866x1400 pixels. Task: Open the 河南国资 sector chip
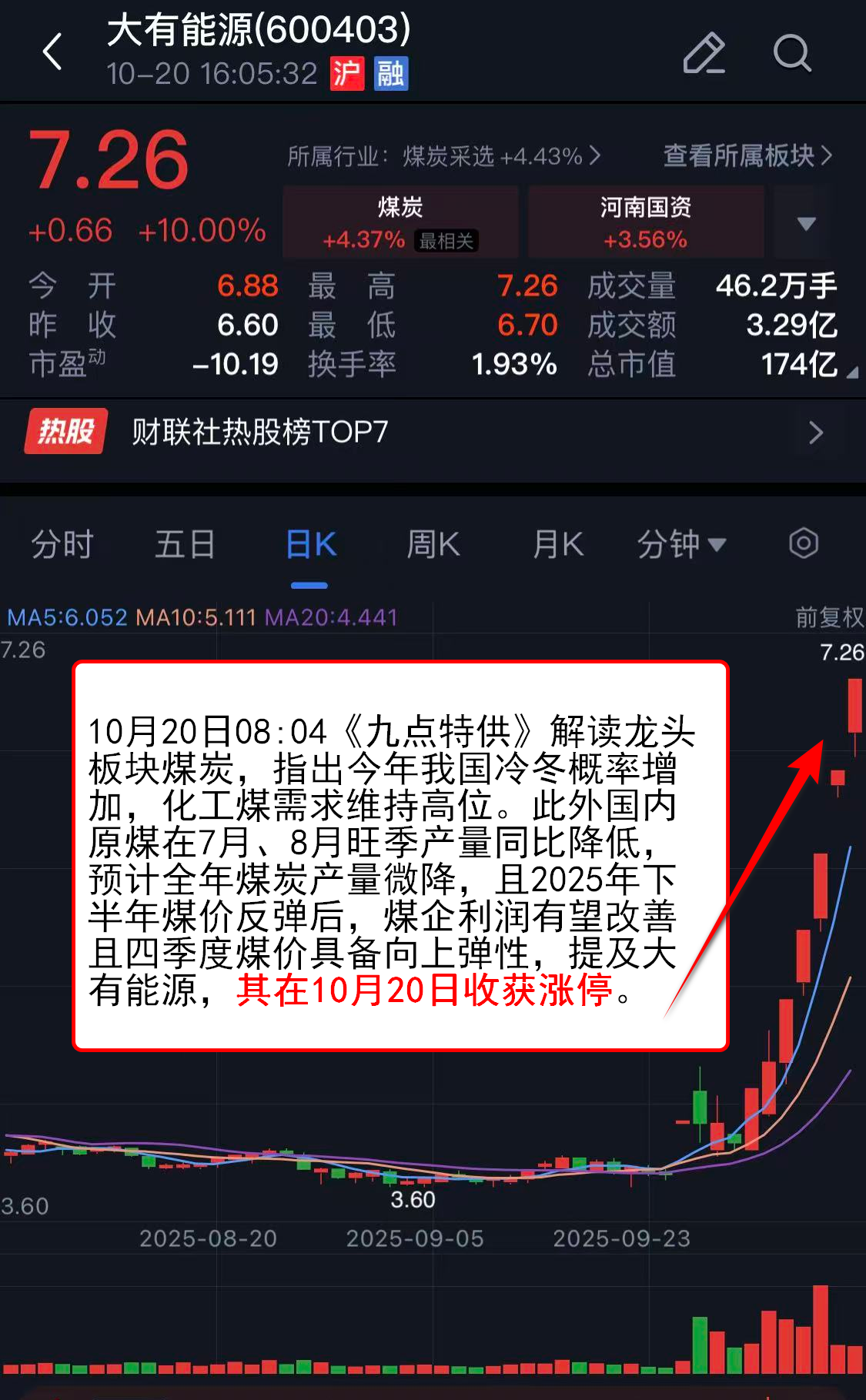tap(645, 222)
